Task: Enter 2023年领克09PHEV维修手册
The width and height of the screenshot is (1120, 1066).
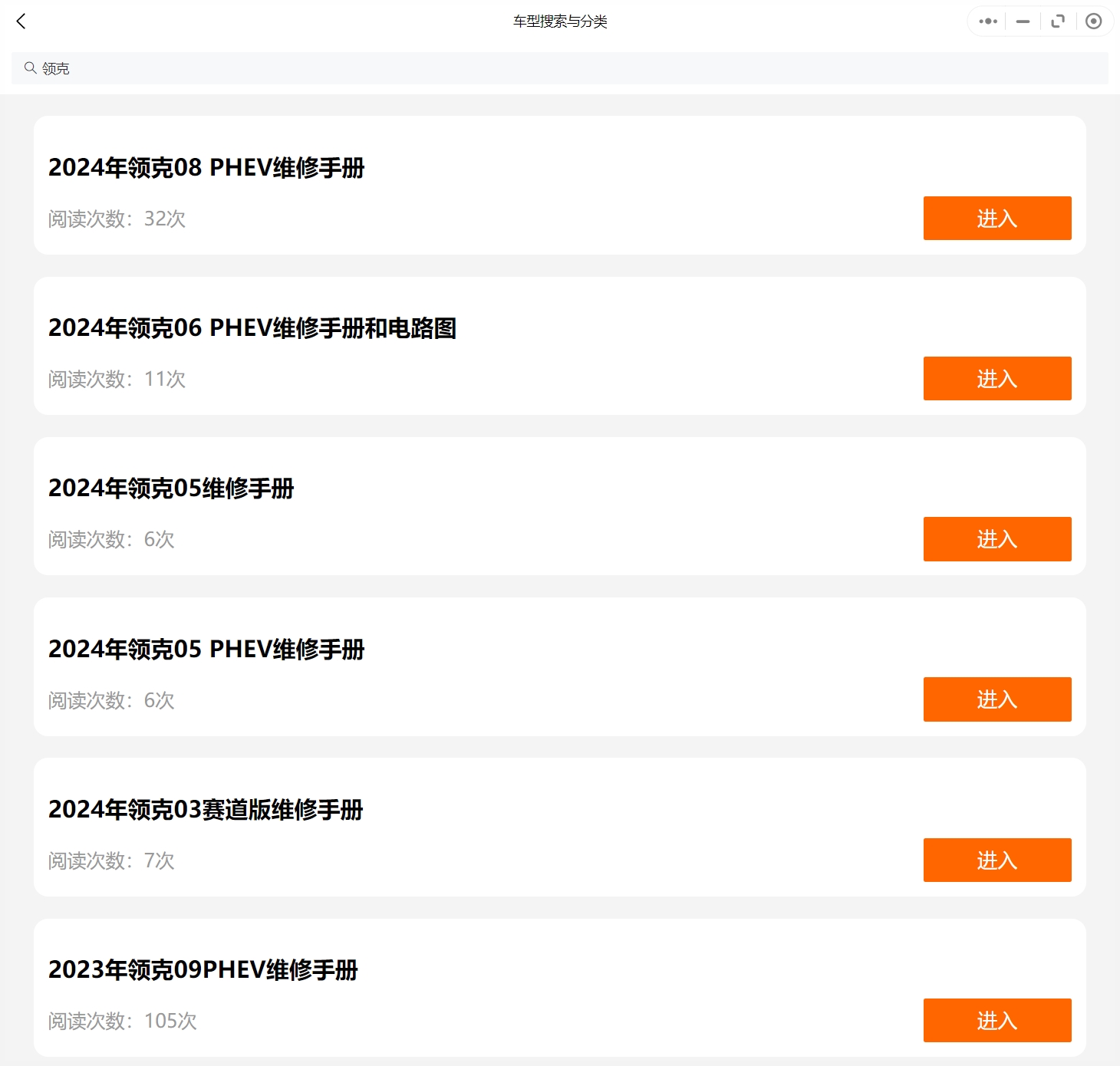Action: [996, 1021]
